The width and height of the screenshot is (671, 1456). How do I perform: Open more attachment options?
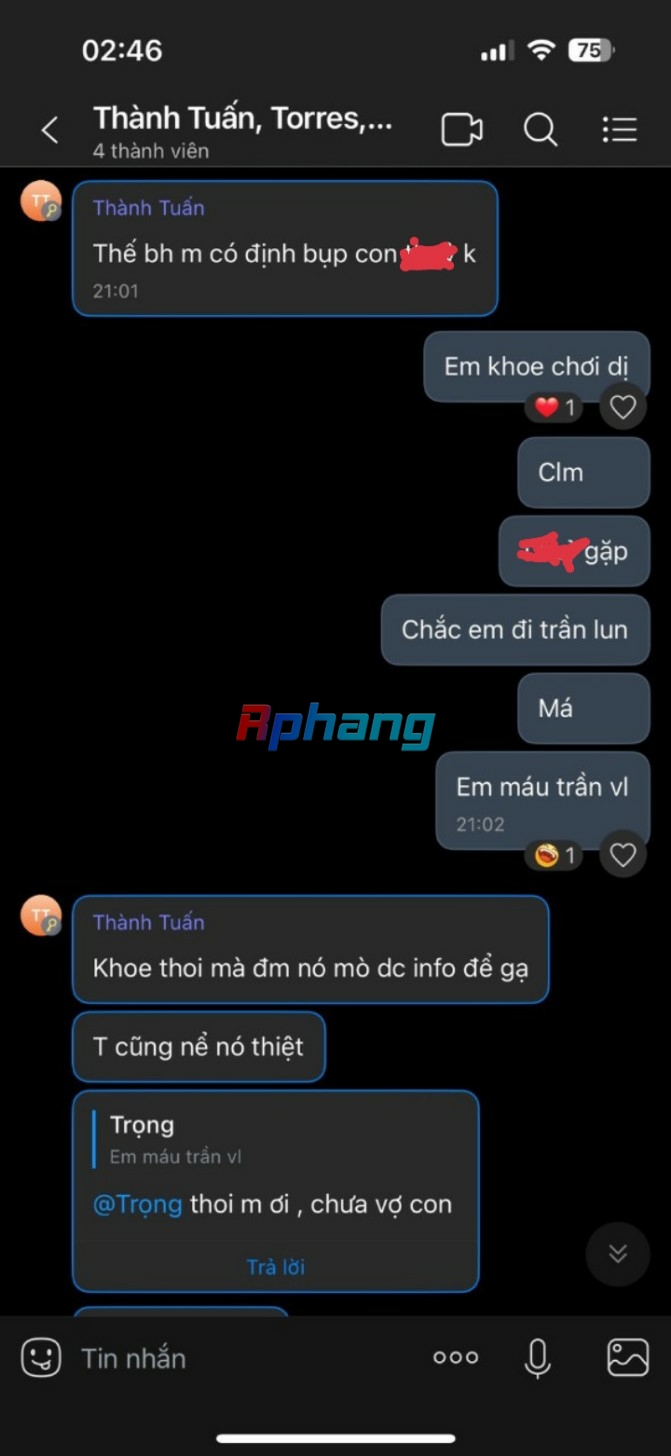click(x=456, y=1358)
